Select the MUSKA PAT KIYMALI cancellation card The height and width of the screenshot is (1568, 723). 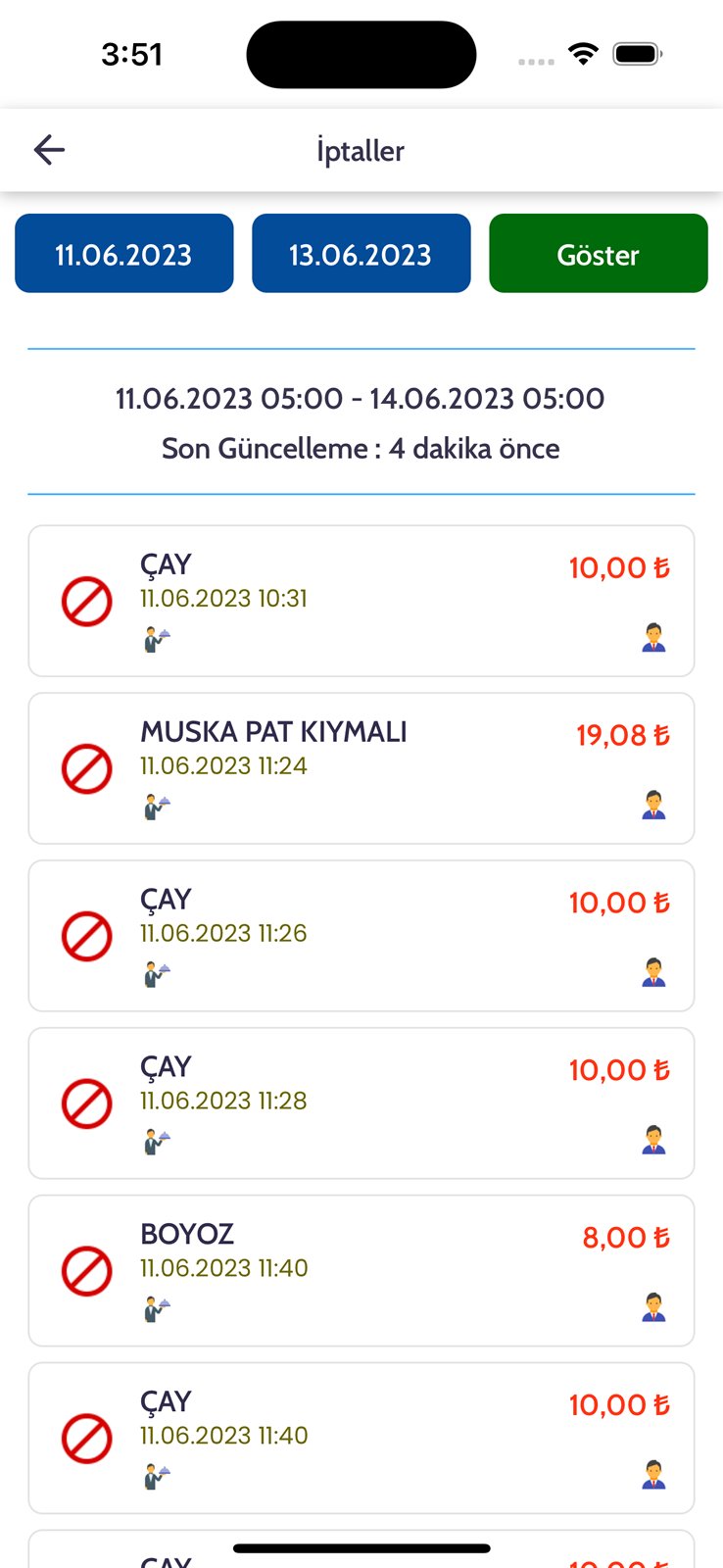[361, 768]
